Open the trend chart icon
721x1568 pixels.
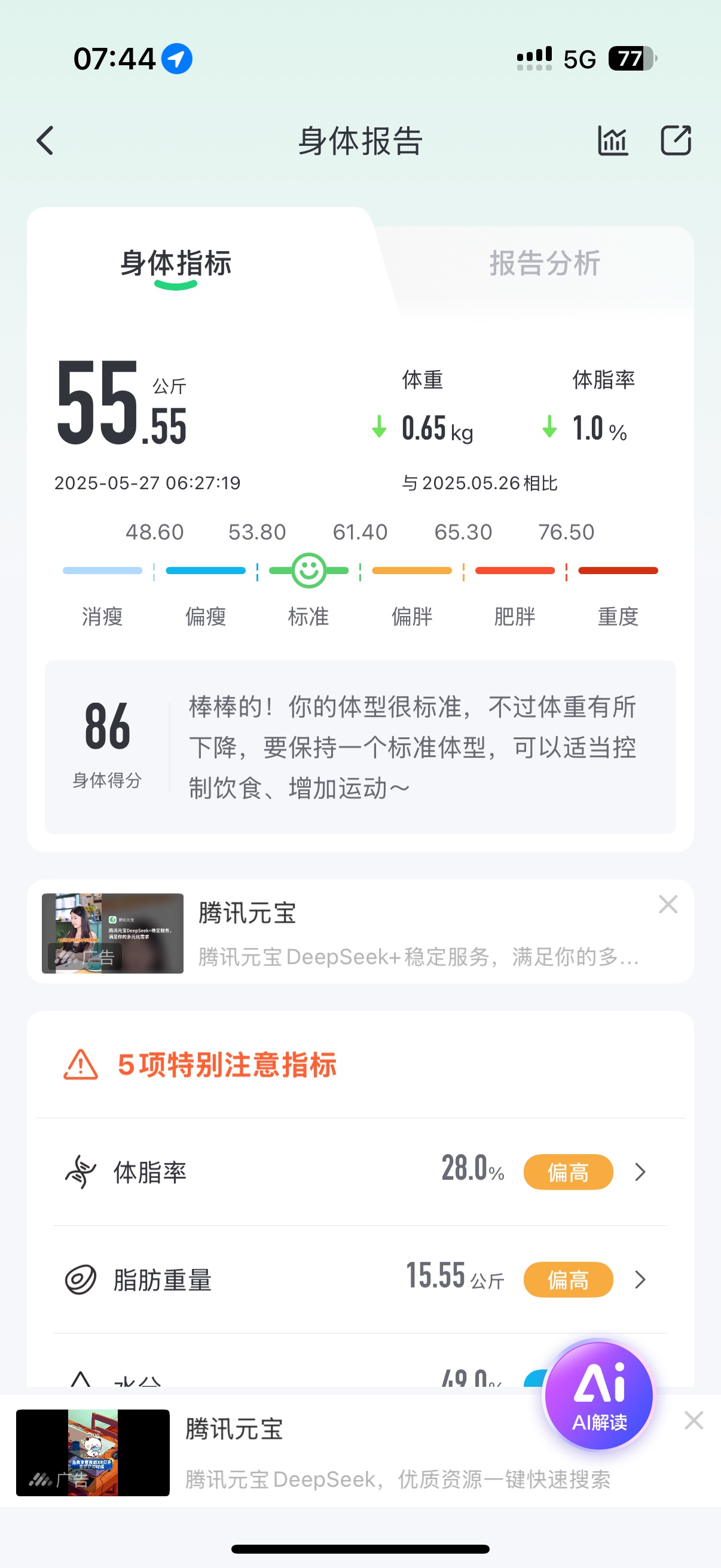(612, 141)
